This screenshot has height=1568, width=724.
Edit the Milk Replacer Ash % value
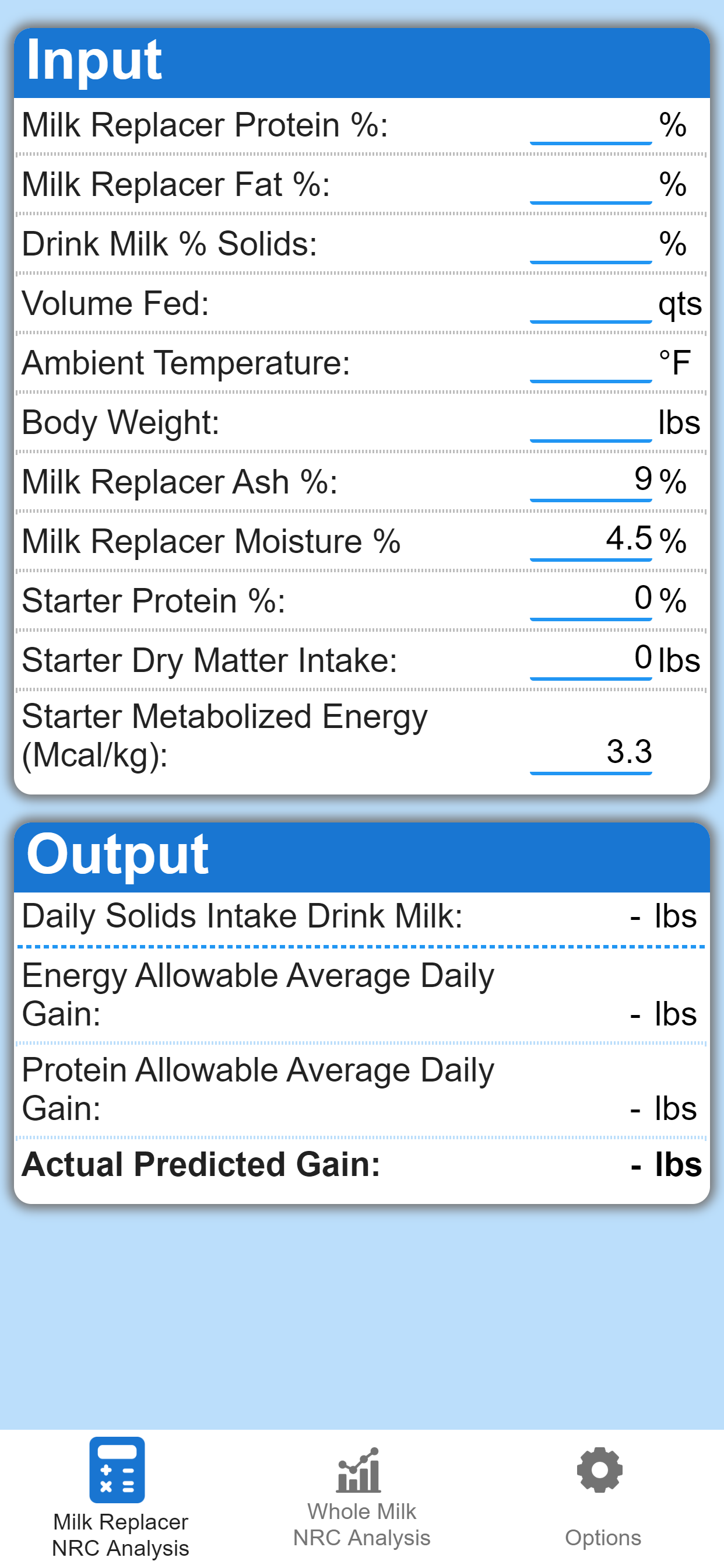(591, 481)
